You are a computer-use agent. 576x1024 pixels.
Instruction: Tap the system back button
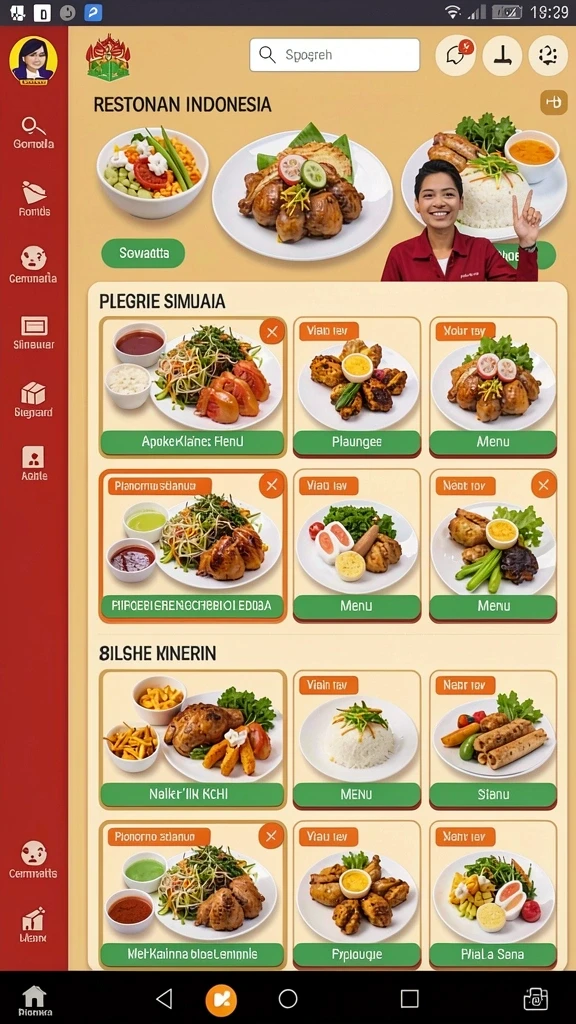pos(165,999)
